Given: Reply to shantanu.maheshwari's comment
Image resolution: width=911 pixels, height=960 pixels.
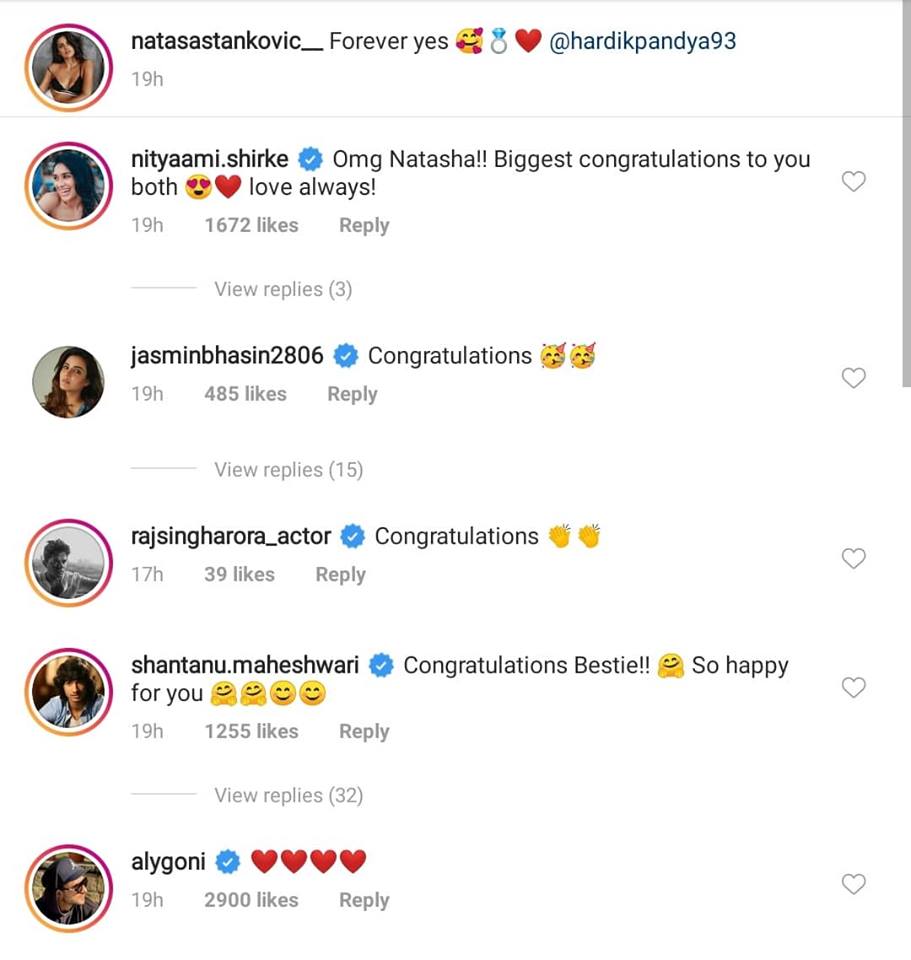Looking at the screenshot, I should click(364, 731).
